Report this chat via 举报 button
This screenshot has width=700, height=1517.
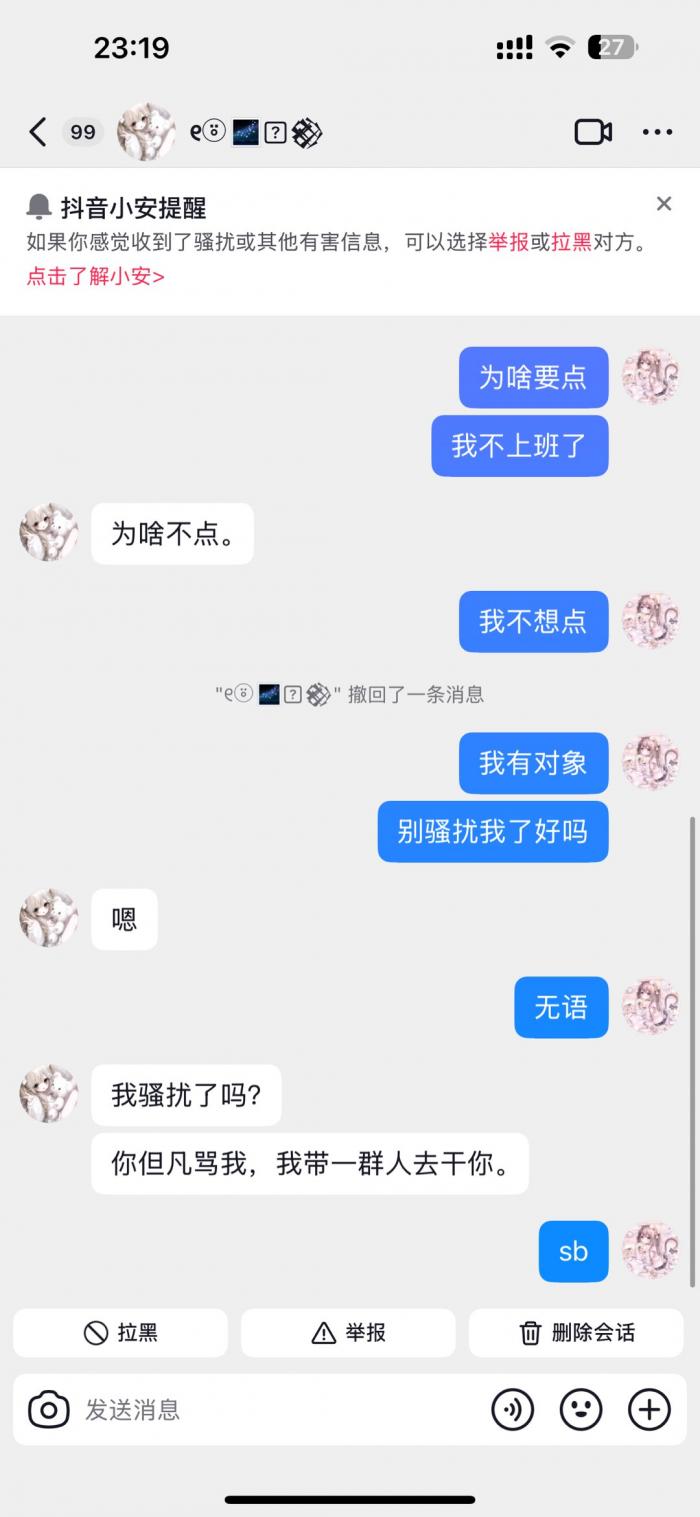pyautogui.click(x=348, y=1332)
